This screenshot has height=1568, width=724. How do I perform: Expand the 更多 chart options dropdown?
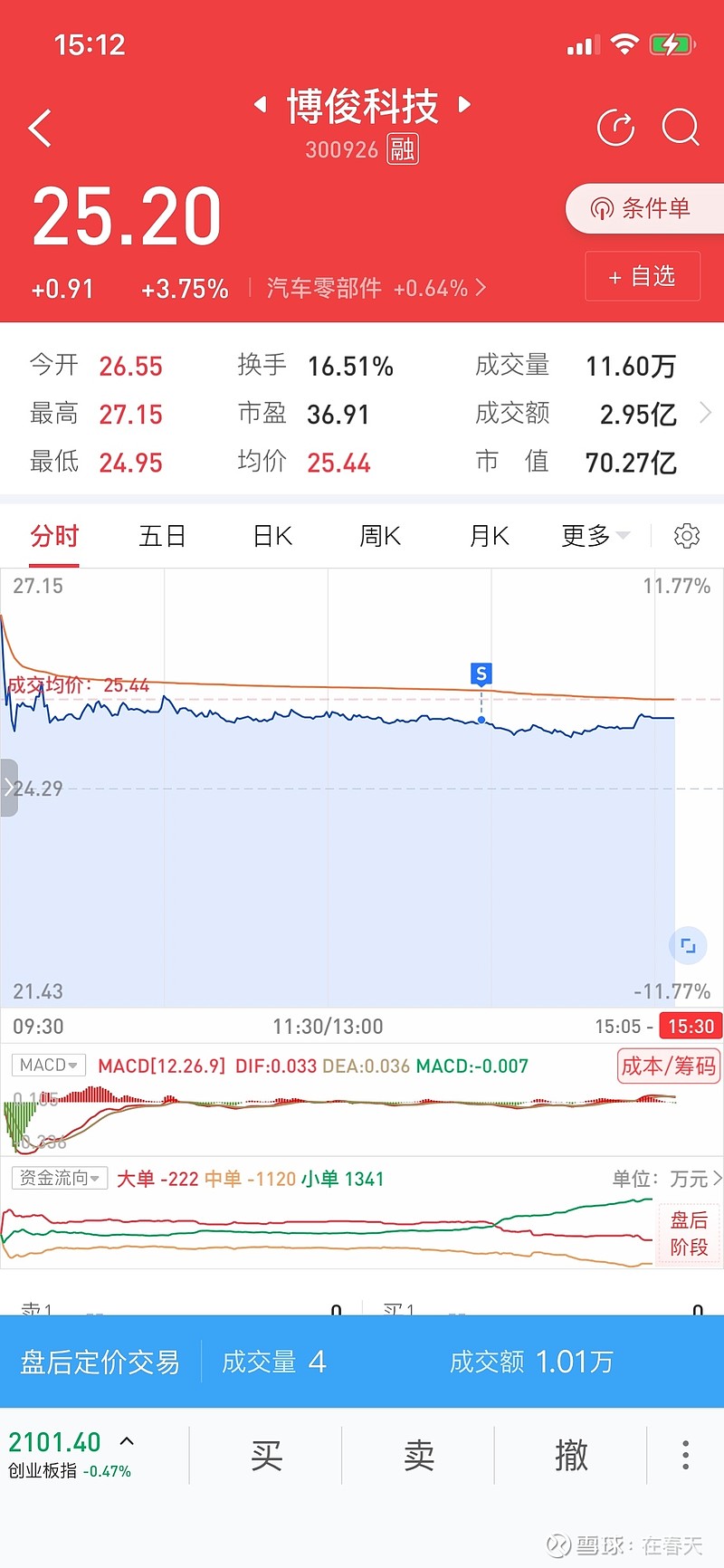tap(595, 536)
